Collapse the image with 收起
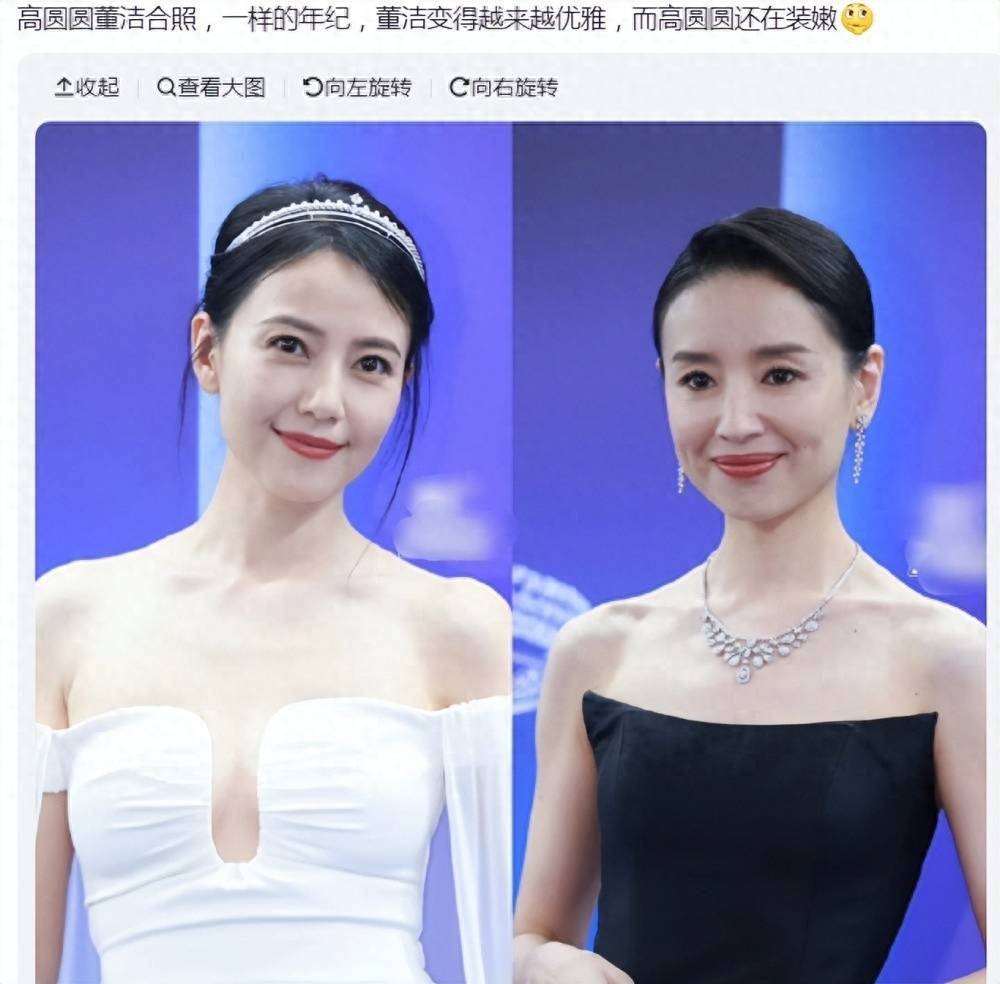Screen dimensions: 1000x984 point(87,88)
